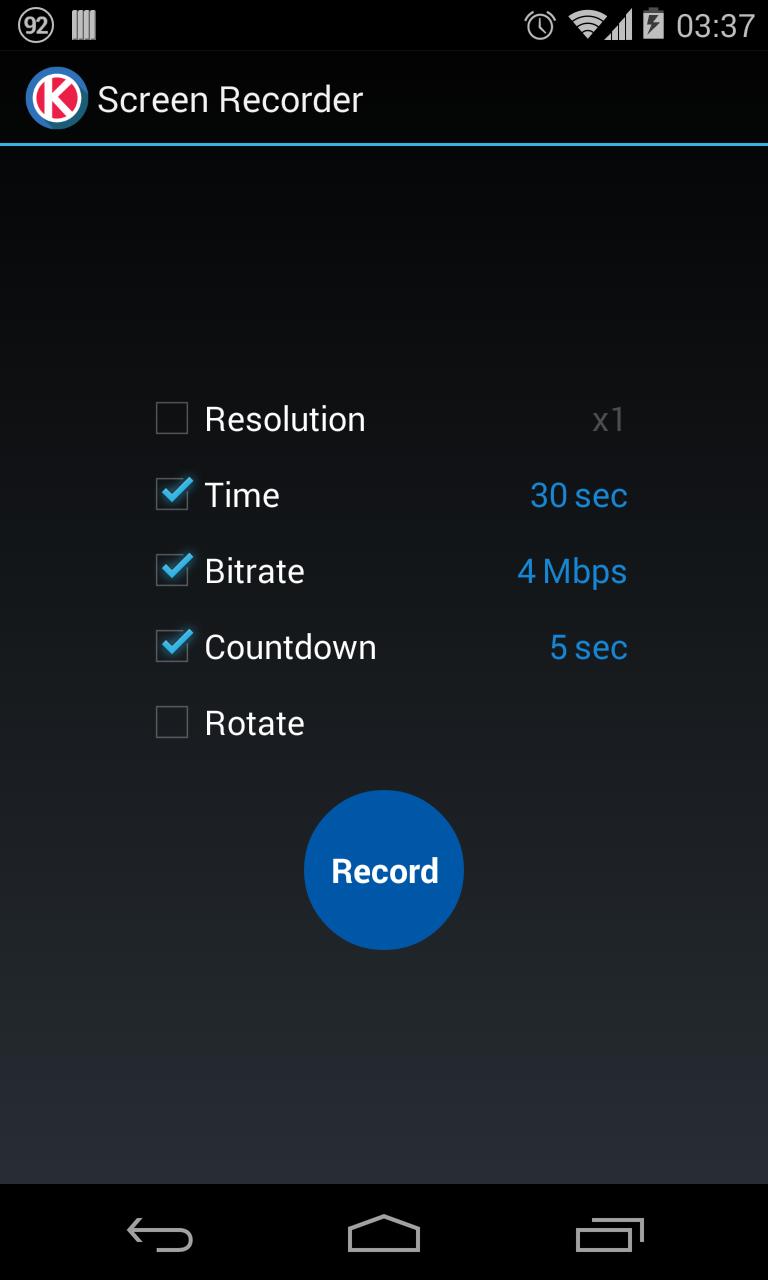Click the Screen Recorder app logo
The image size is (768, 1280).
point(56,98)
